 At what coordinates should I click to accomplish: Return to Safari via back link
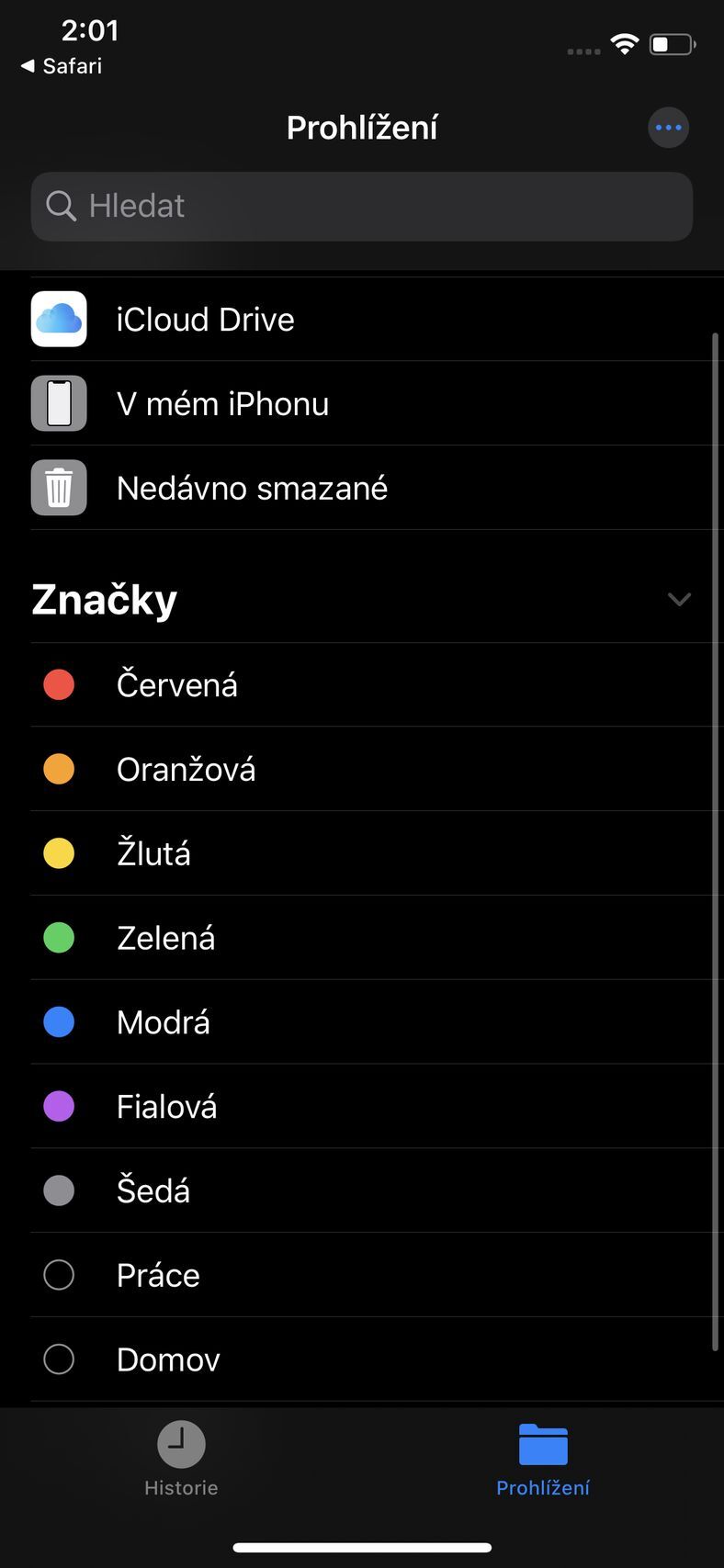coord(59,65)
